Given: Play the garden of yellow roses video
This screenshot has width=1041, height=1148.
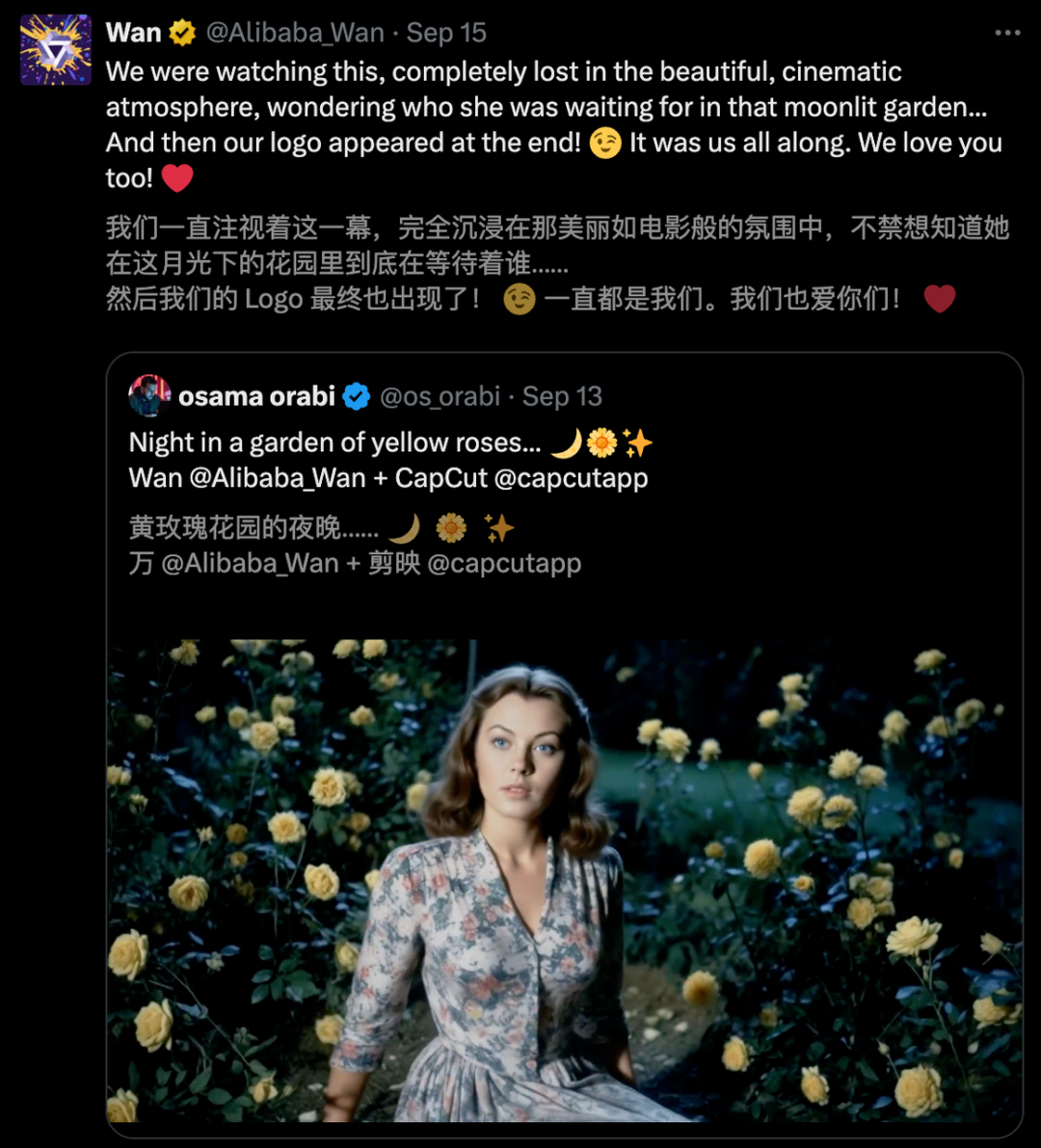Looking at the screenshot, I should click(x=564, y=879).
